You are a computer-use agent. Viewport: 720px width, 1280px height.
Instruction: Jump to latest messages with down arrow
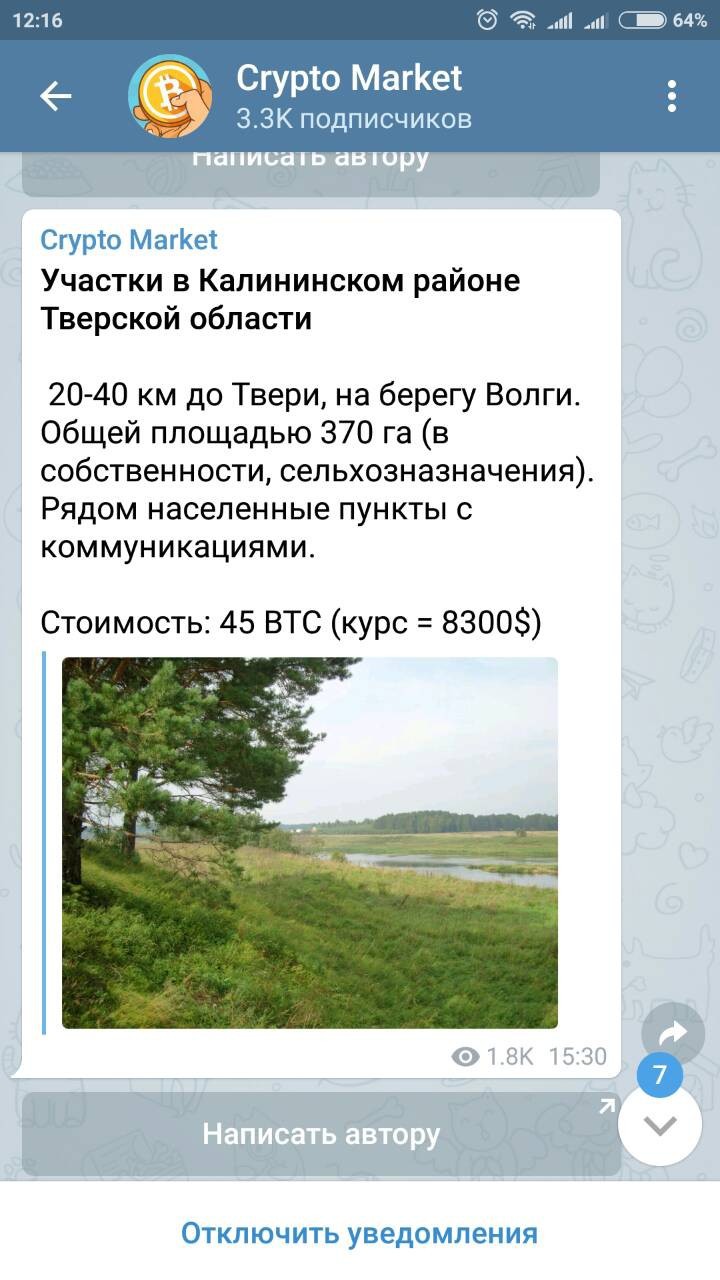tap(660, 1125)
